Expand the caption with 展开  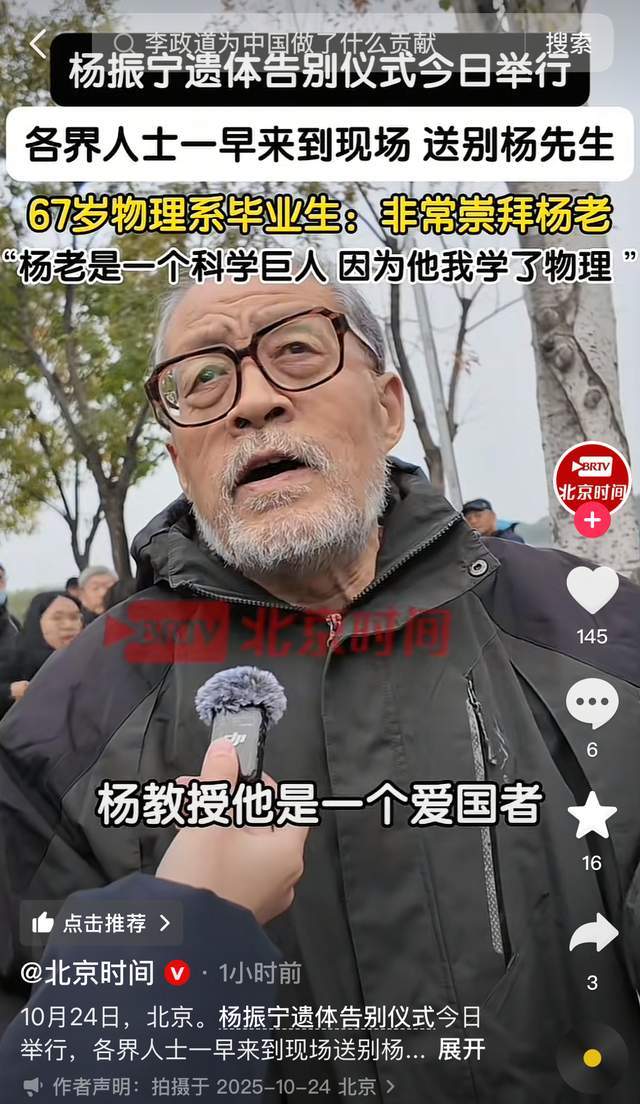click(461, 1049)
